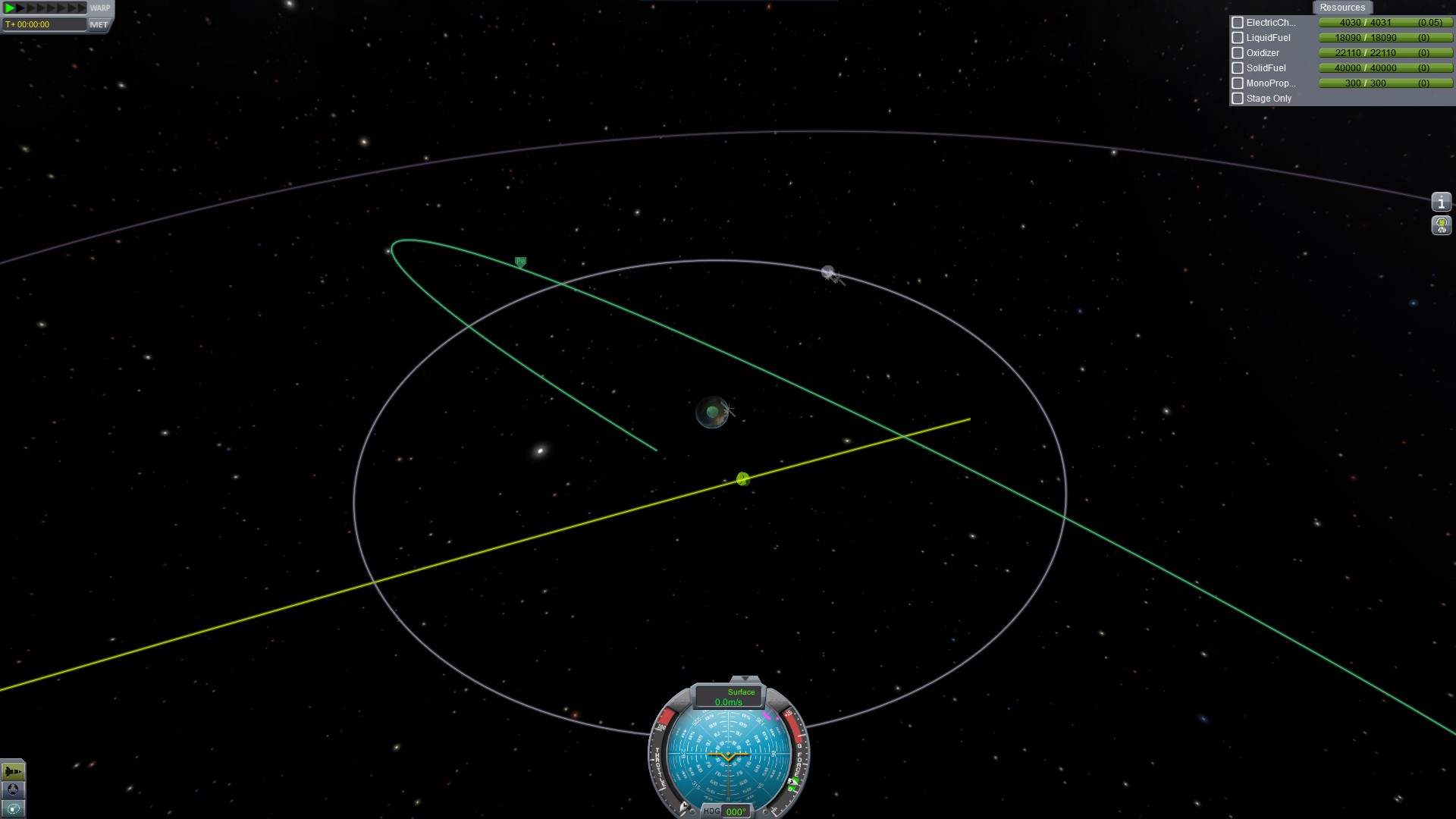Viewport: 1456px width, 819px height.
Task: Collapse the Resources panel tab
Action: [1341, 8]
